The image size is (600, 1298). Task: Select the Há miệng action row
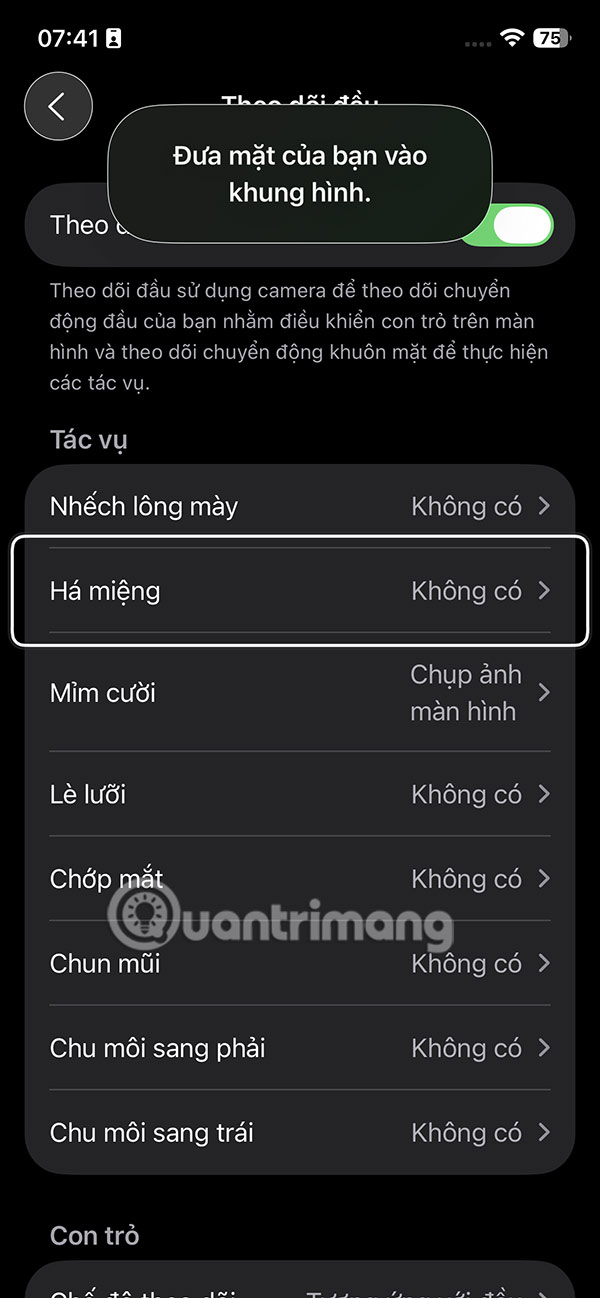point(300,591)
